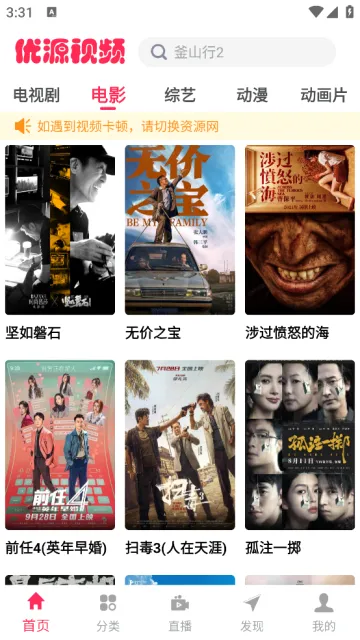Image resolution: width=360 pixels, height=640 pixels.
Task: Select the 电影 tab
Action: pos(108,95)
